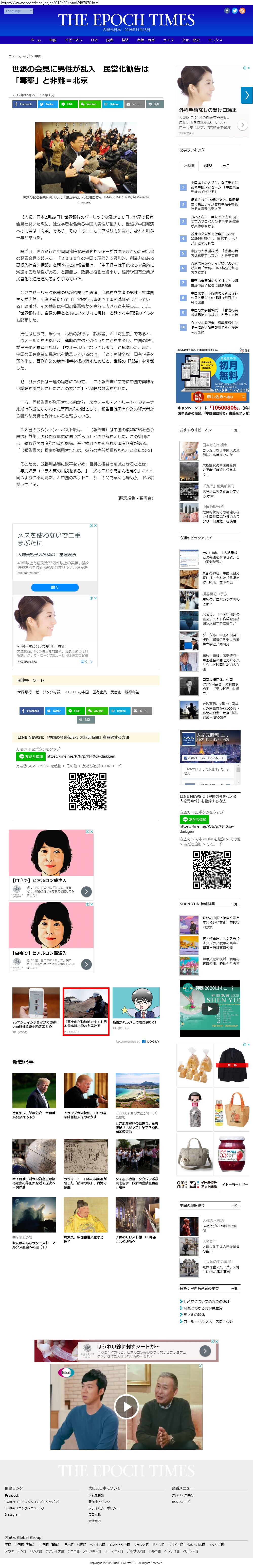Open the Twitter icon in header
This screenshot has height=1568, width=253.
(234, 11)
